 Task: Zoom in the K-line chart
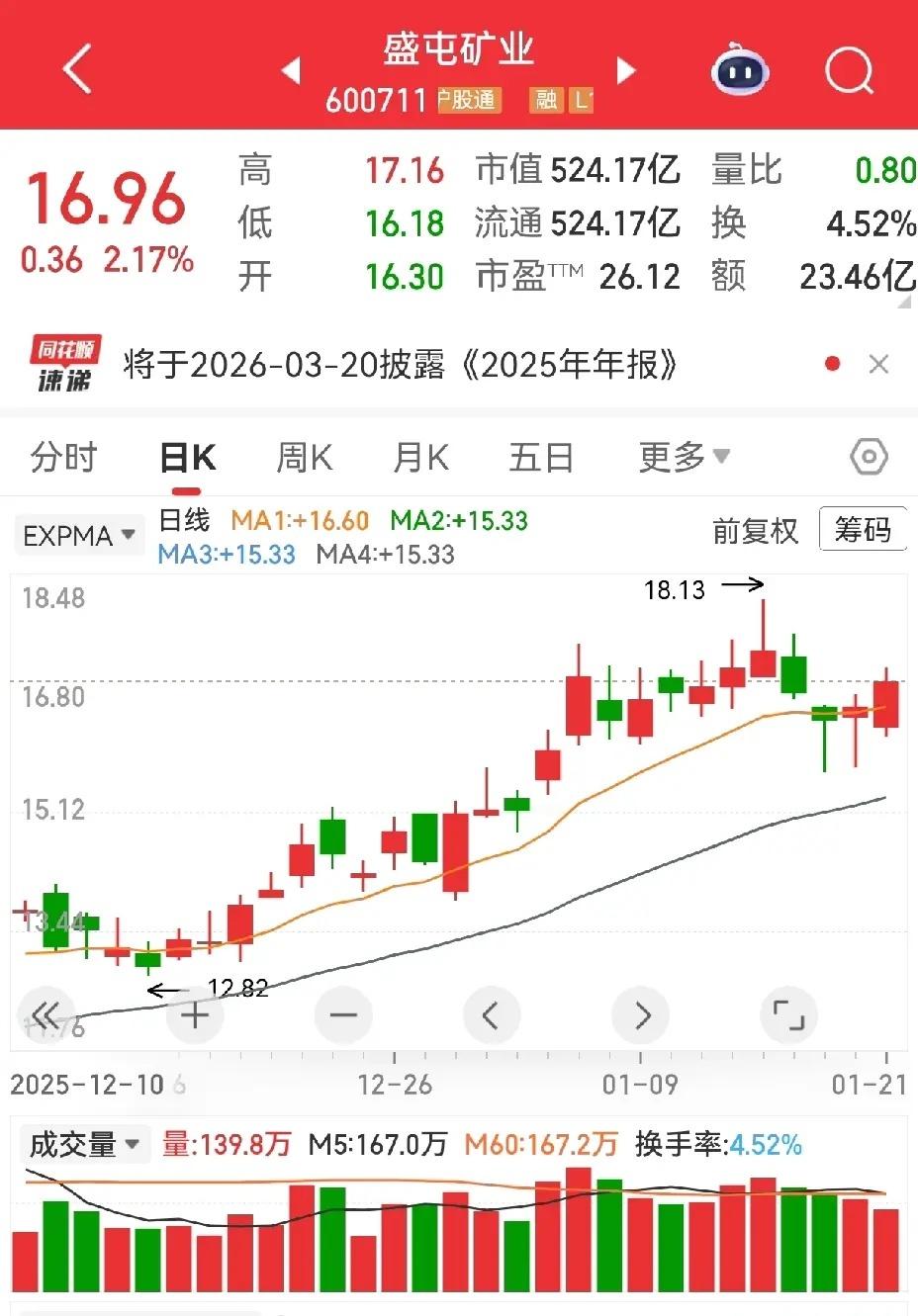pos(196,1015)
